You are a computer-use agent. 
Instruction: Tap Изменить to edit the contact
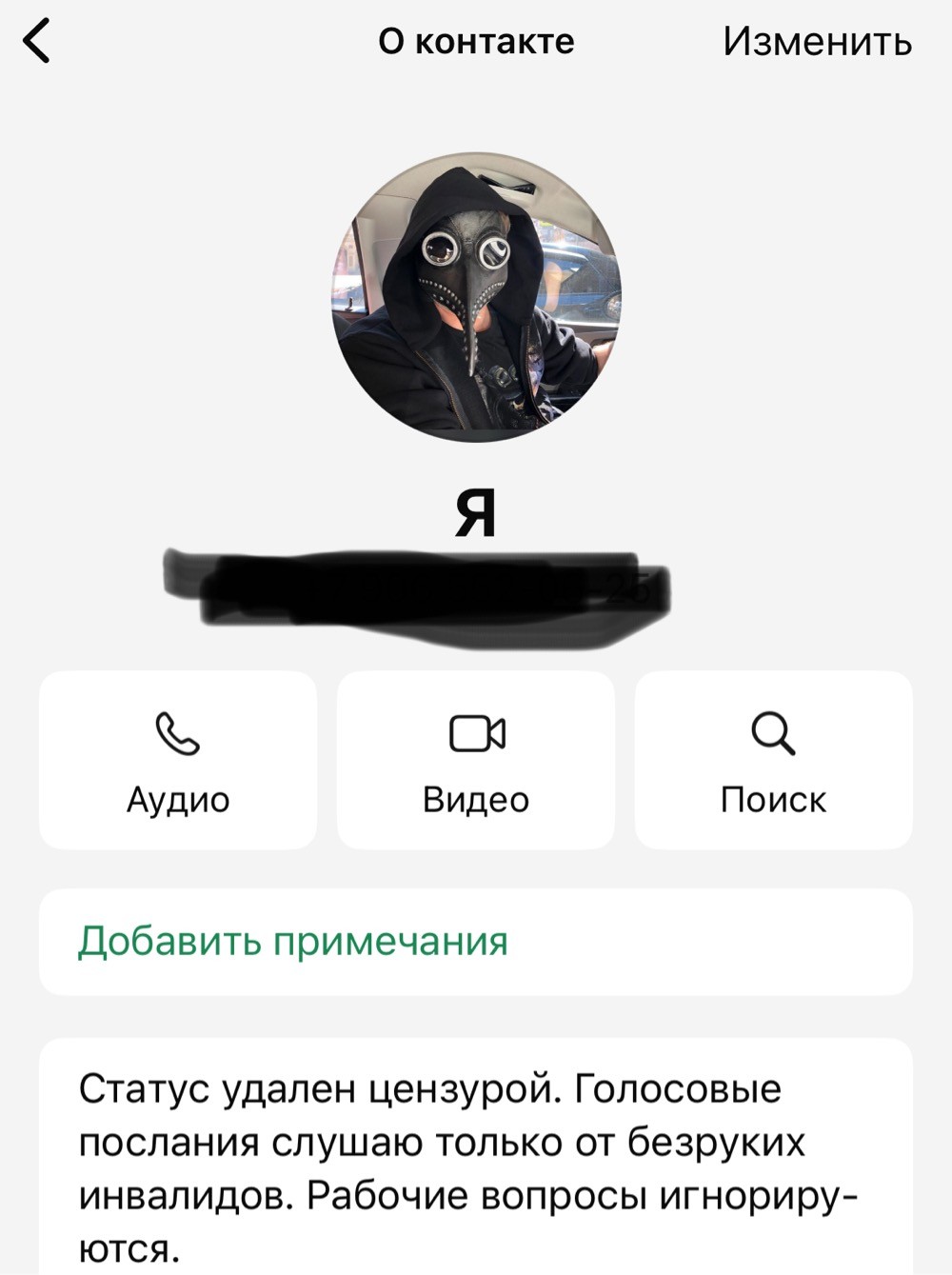817,41
